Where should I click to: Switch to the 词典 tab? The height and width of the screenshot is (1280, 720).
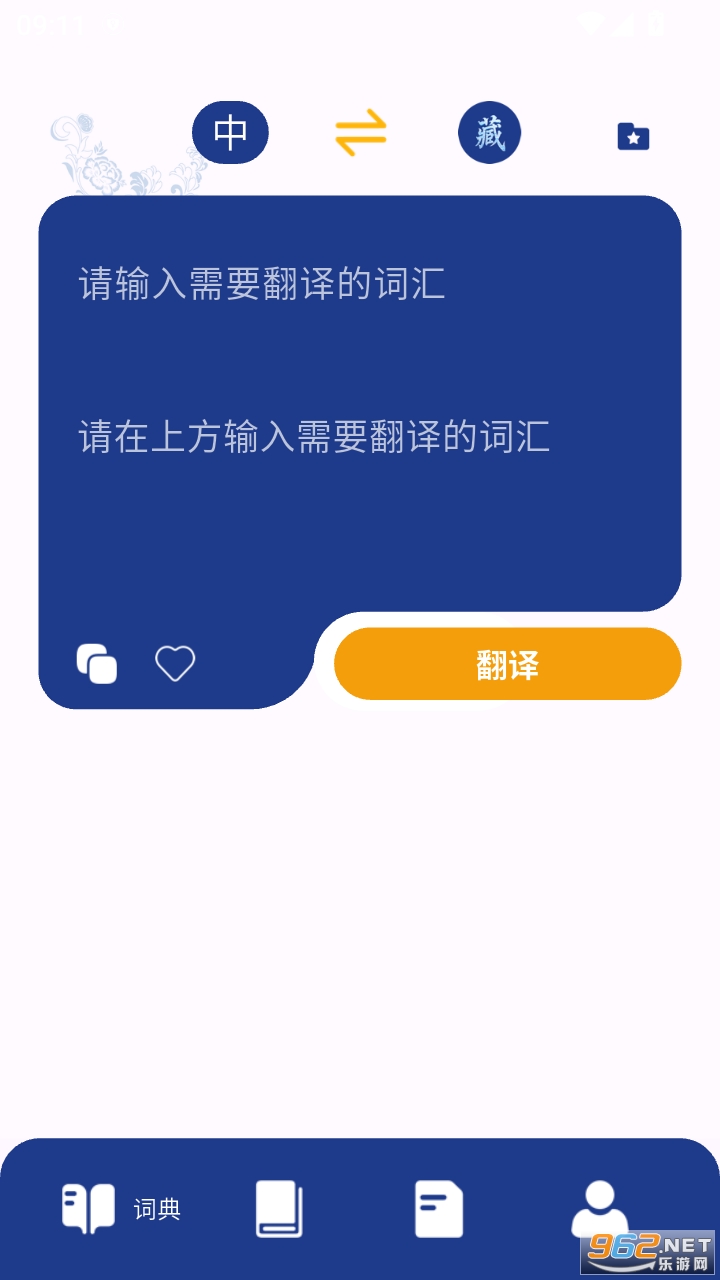tap(120, 1210)
